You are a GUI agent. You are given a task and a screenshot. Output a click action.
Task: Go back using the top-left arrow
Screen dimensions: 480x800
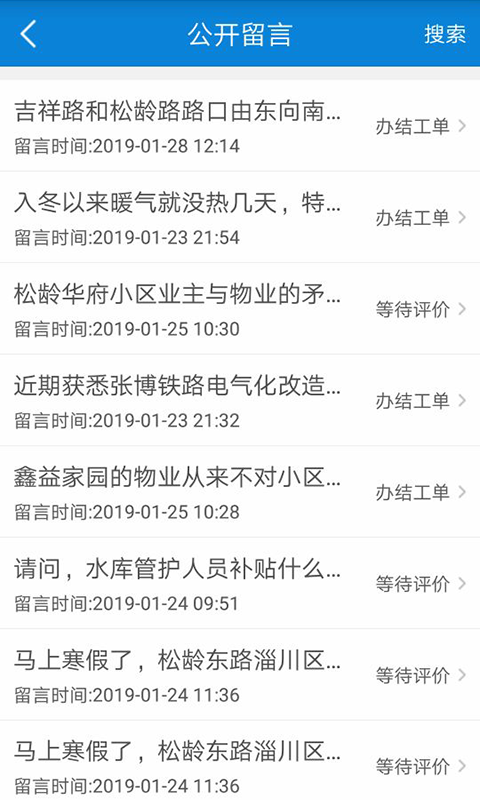29,34
